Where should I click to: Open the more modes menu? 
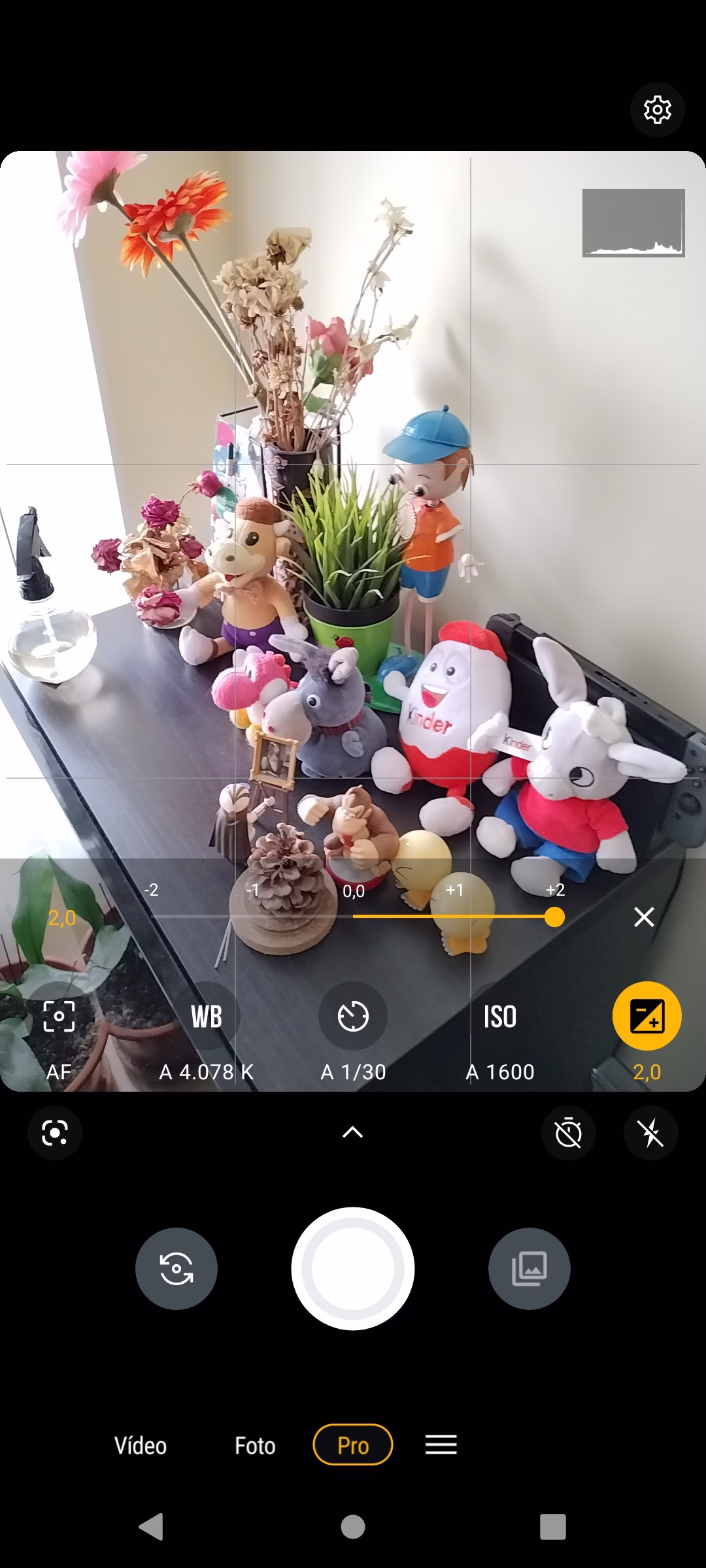[x=441, y=1445]
